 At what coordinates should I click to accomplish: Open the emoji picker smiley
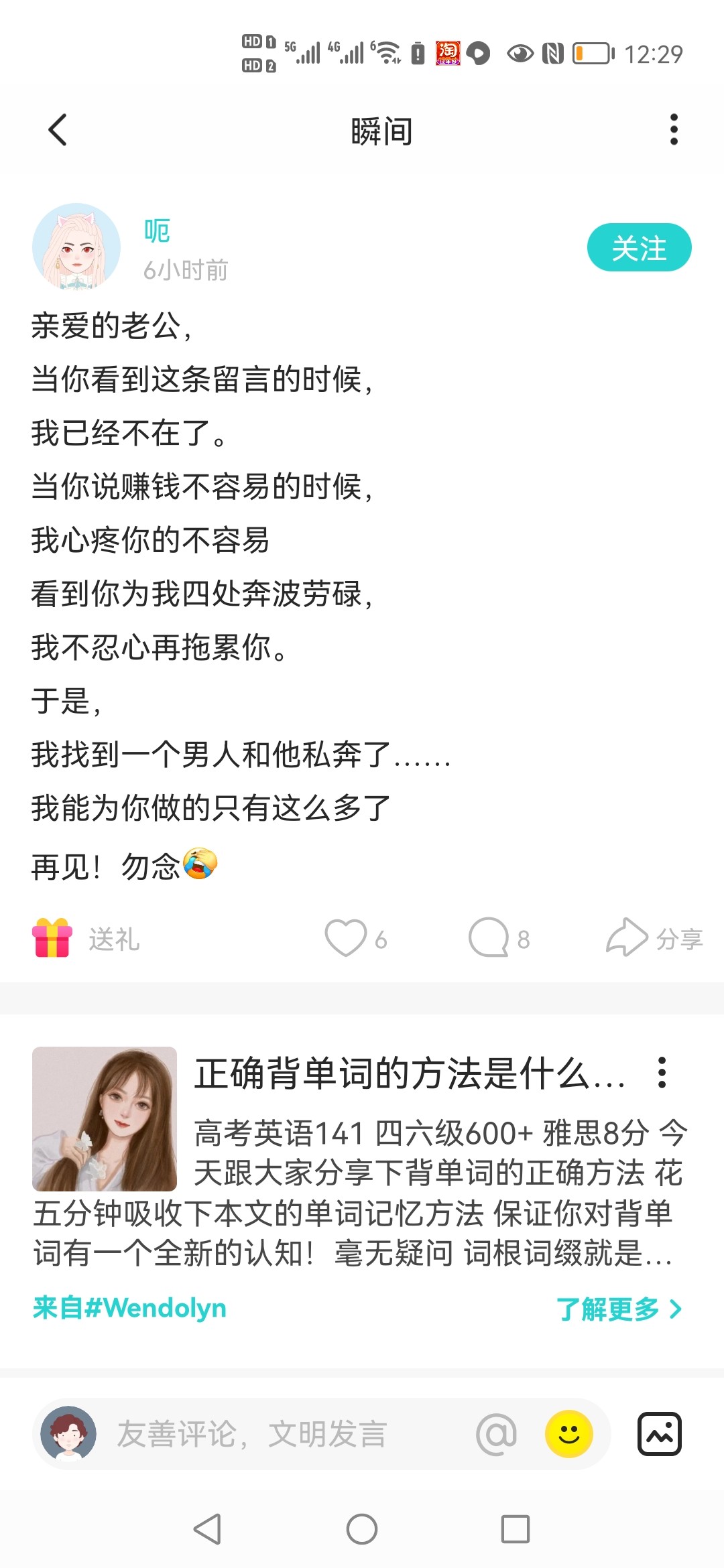pyautogui.click(x=568, y=1434)
